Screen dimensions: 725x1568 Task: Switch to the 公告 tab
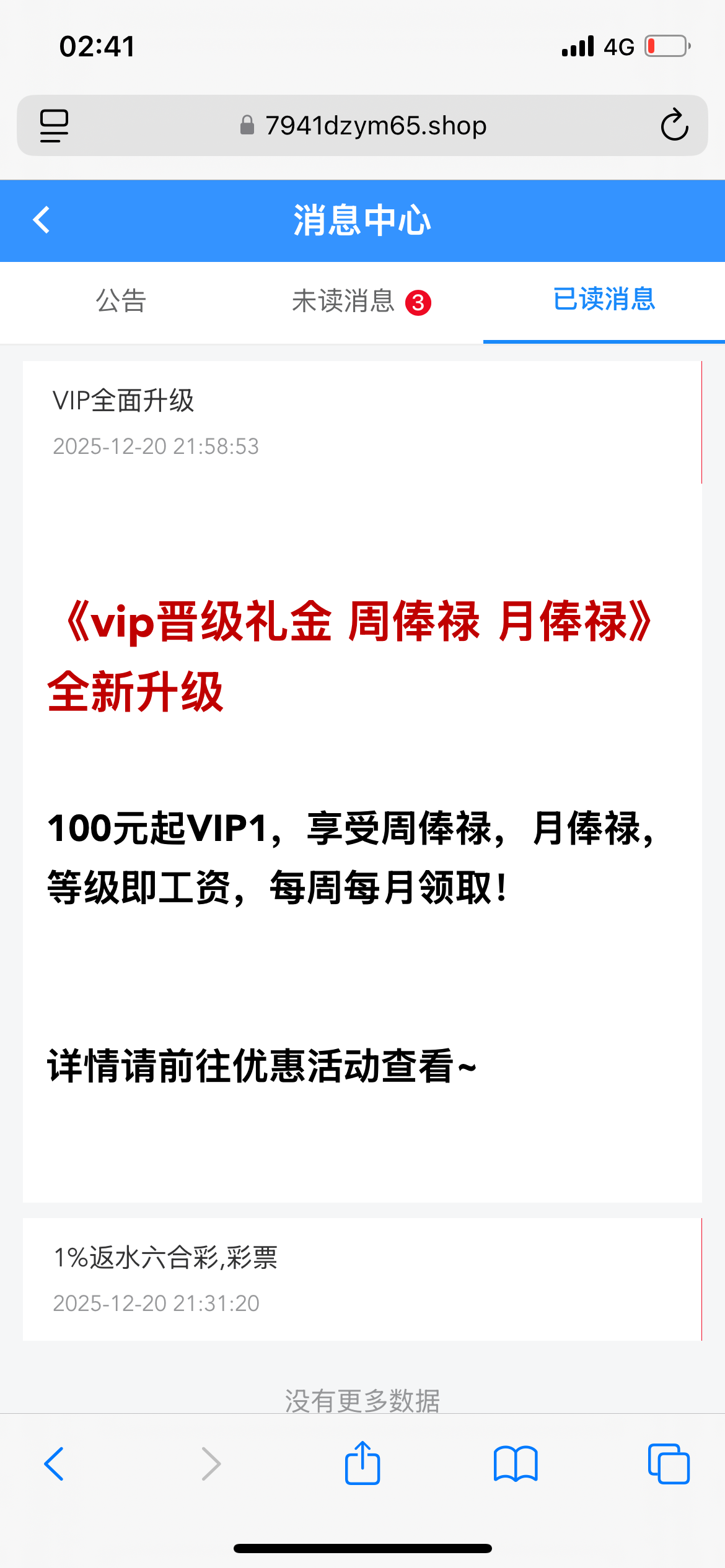tap(121, 301)
